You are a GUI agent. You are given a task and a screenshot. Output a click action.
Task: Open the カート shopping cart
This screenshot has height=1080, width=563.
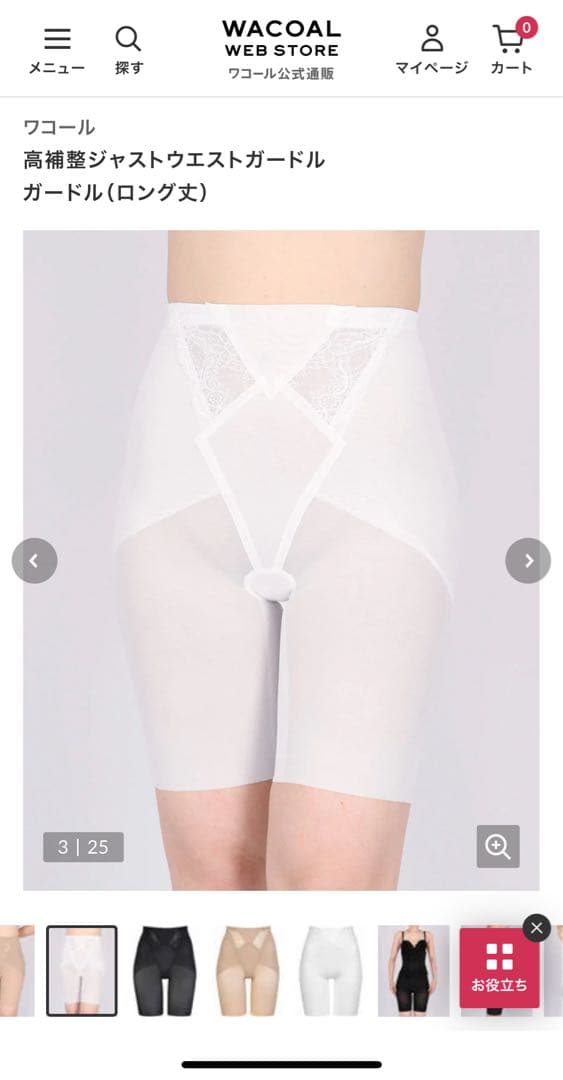(512, 47)
